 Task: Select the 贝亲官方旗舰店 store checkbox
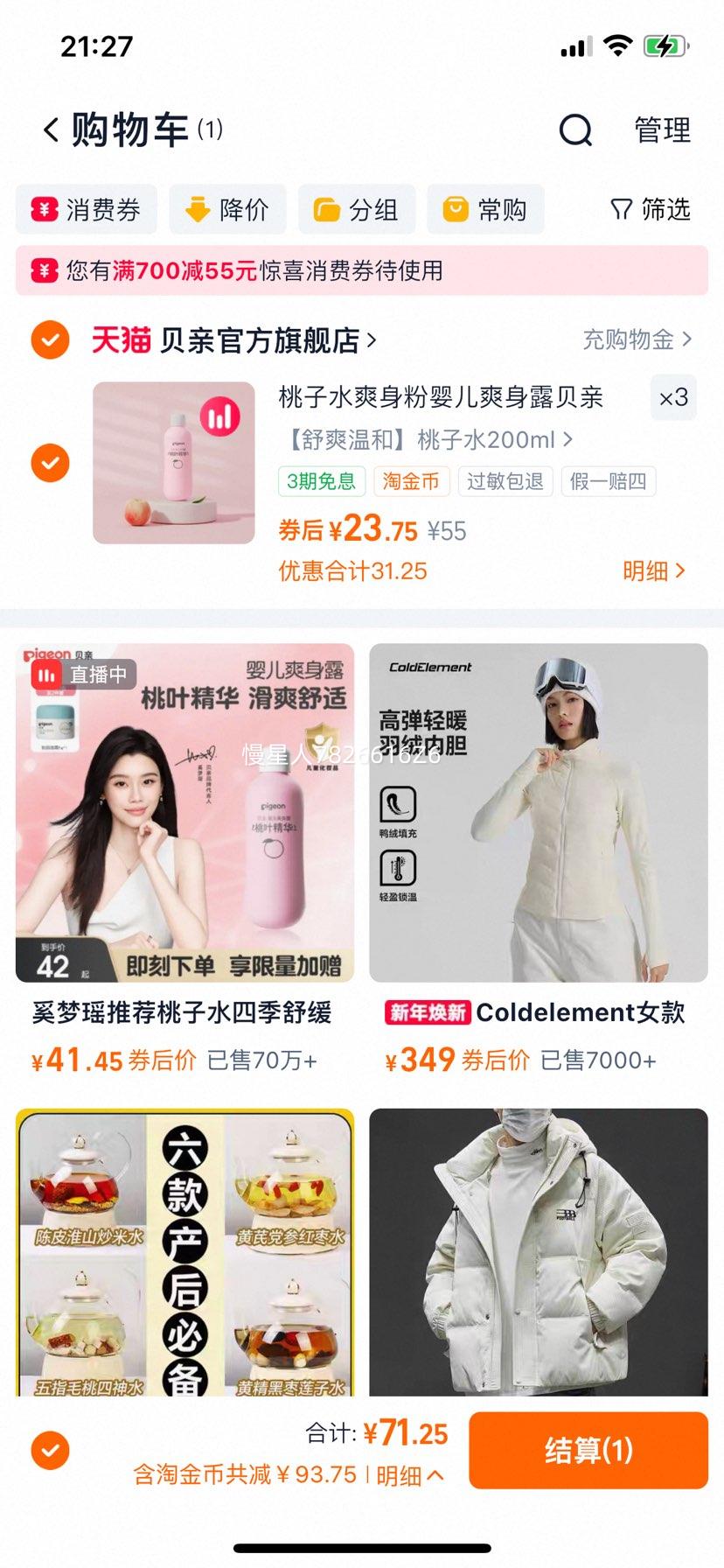[x=50, y=339]
